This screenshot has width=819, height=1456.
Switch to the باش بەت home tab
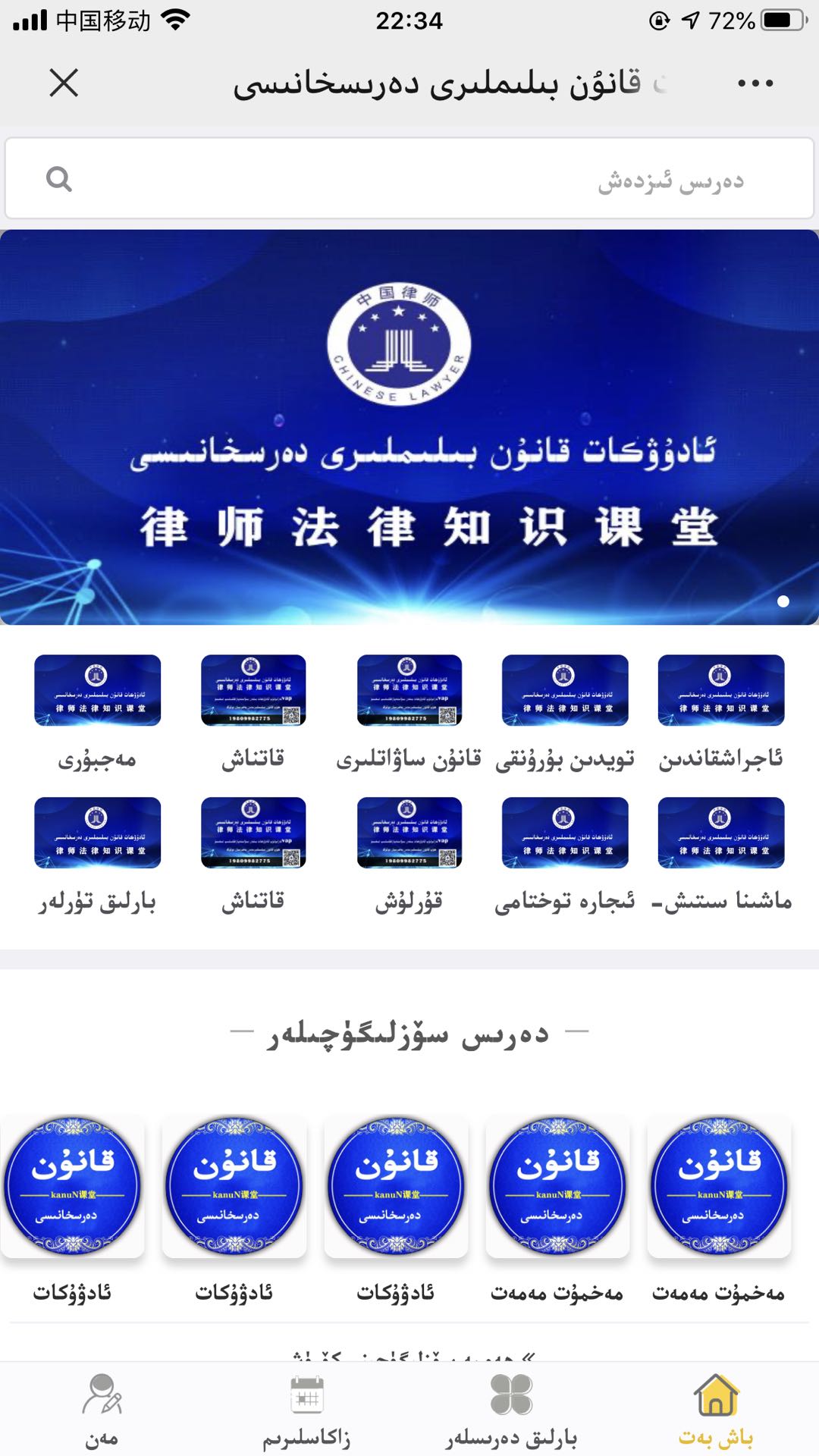[x=716, y=1409]
